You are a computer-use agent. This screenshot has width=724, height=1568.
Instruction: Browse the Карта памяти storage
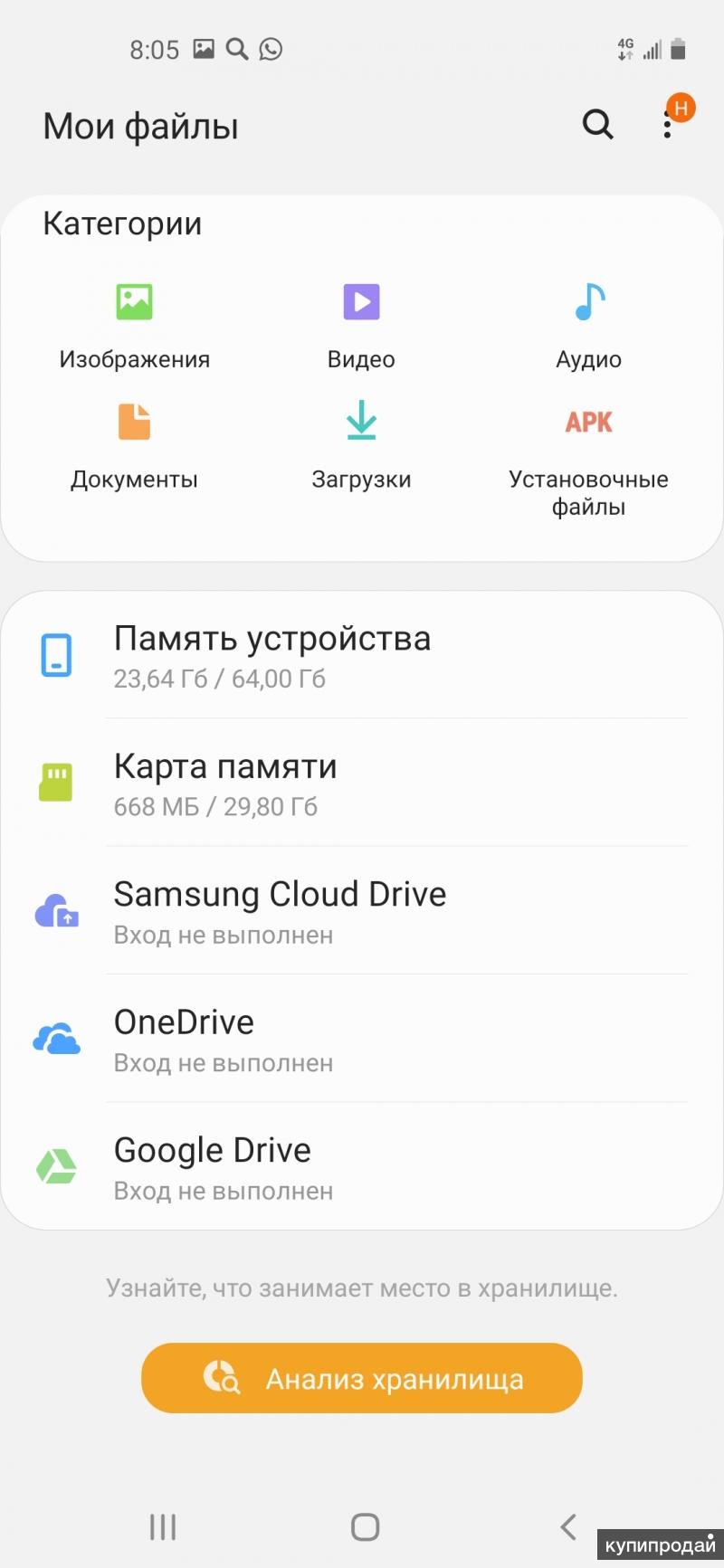[x=362, y=784]
